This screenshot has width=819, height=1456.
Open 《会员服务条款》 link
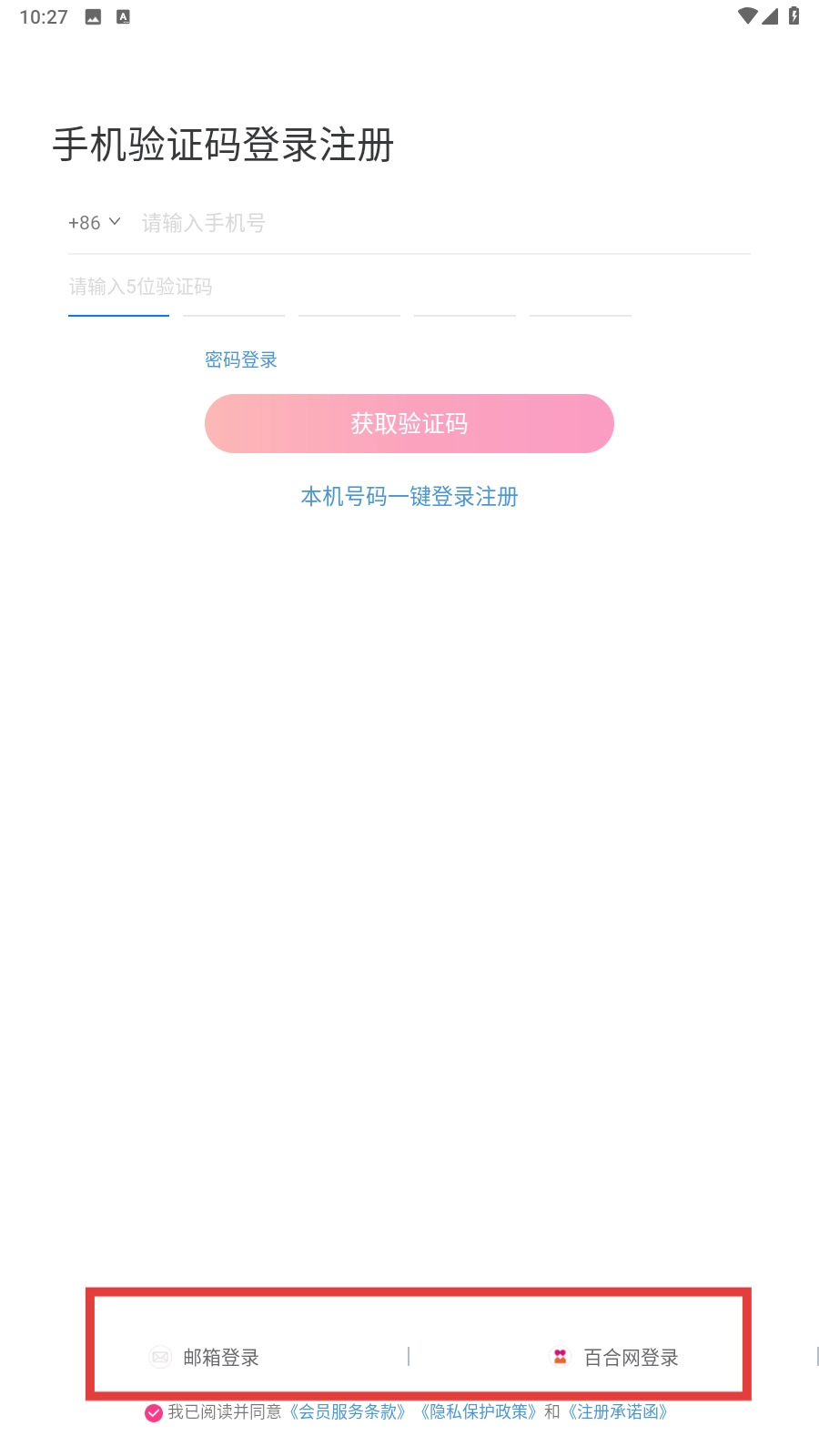coord(347,1412)
